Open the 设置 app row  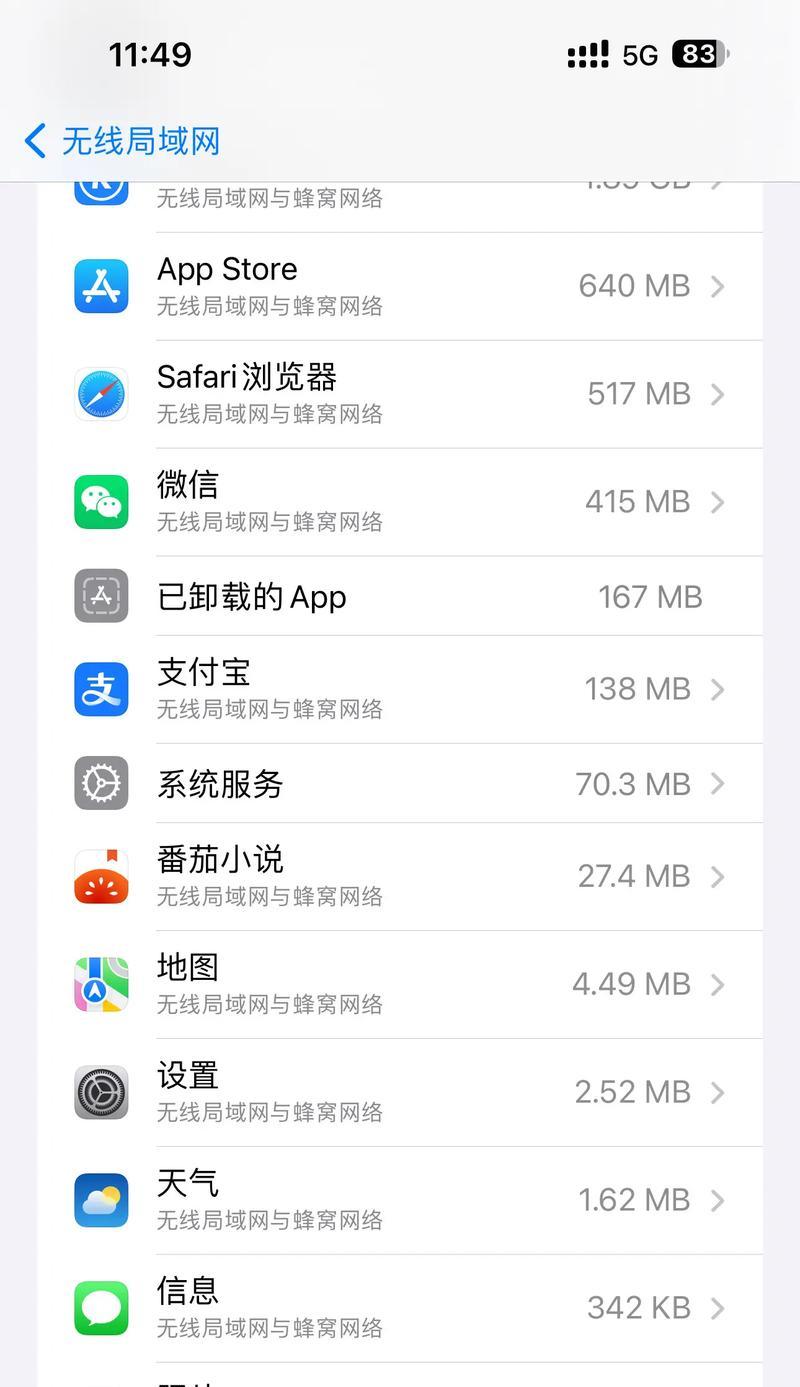[400, 1092]
